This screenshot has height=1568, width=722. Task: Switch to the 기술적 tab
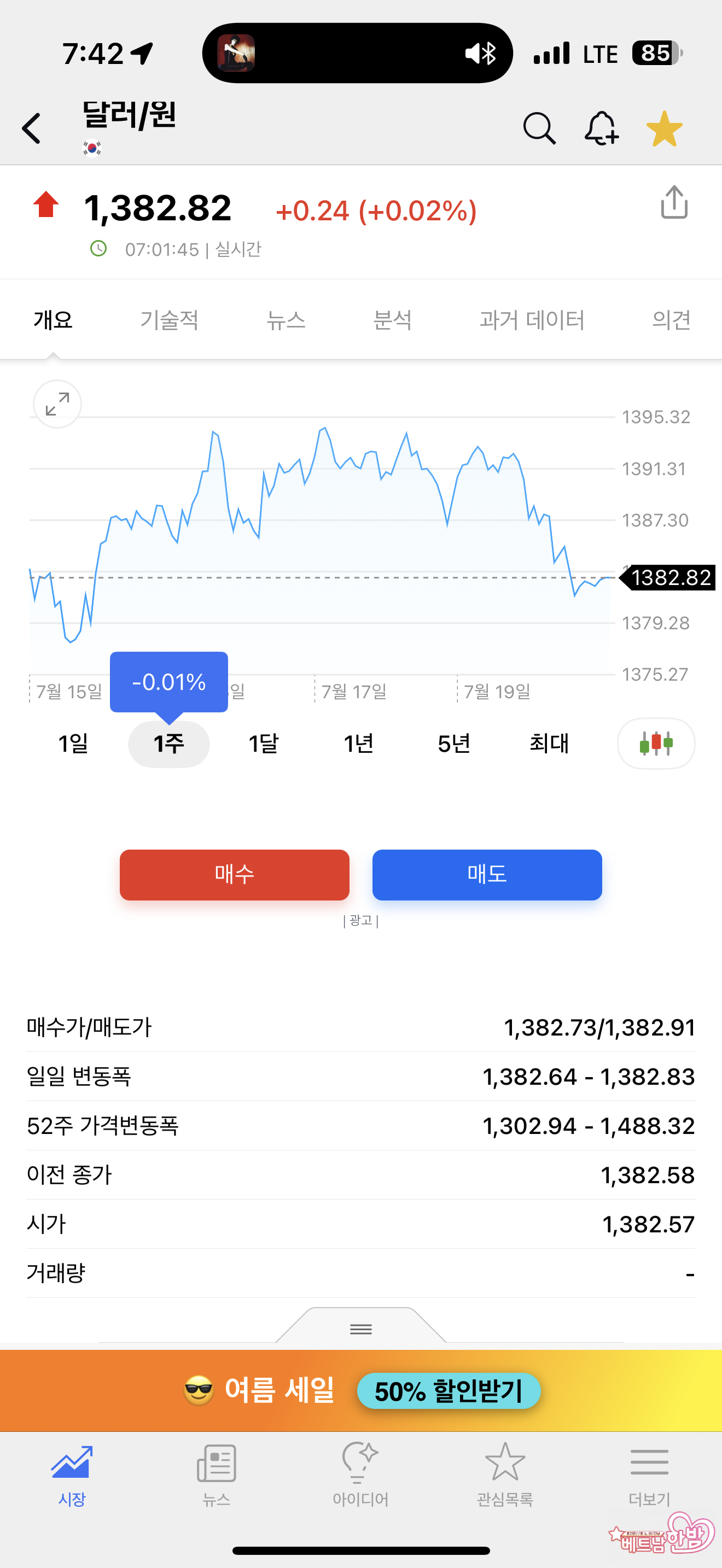(169, 320)
